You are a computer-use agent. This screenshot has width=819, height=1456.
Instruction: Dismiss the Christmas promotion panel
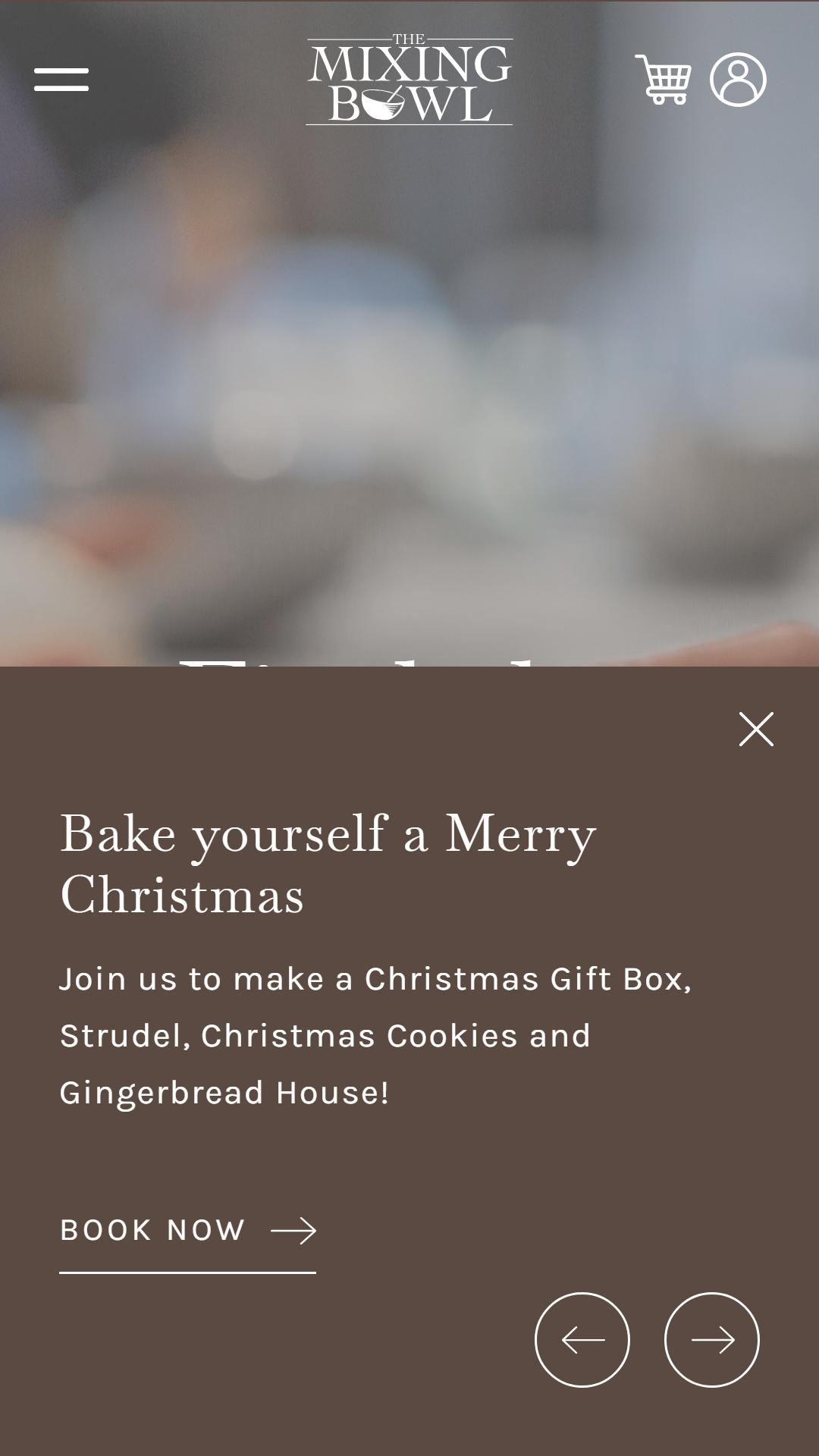point(756,730)
